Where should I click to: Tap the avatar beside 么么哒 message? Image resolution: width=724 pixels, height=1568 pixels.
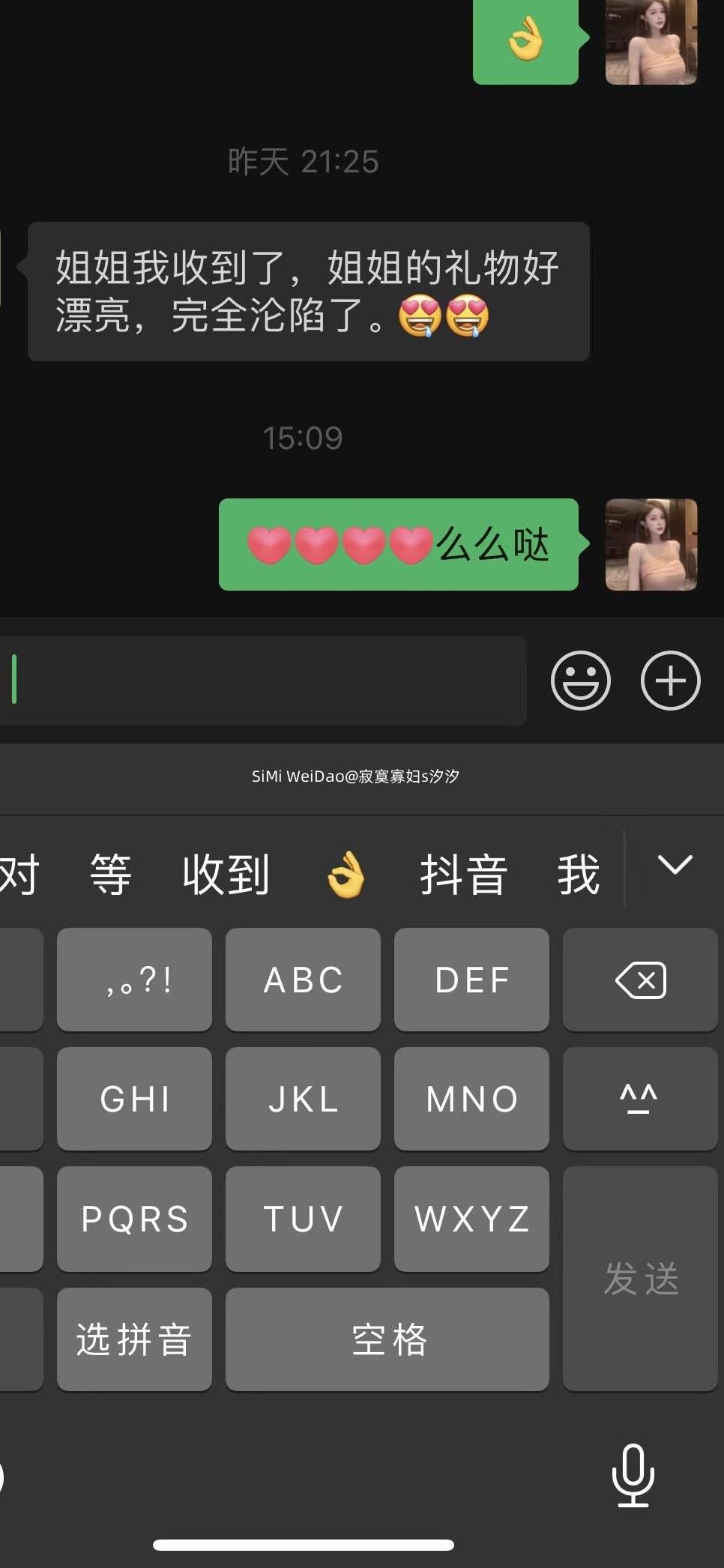click(x=651, y=545)
